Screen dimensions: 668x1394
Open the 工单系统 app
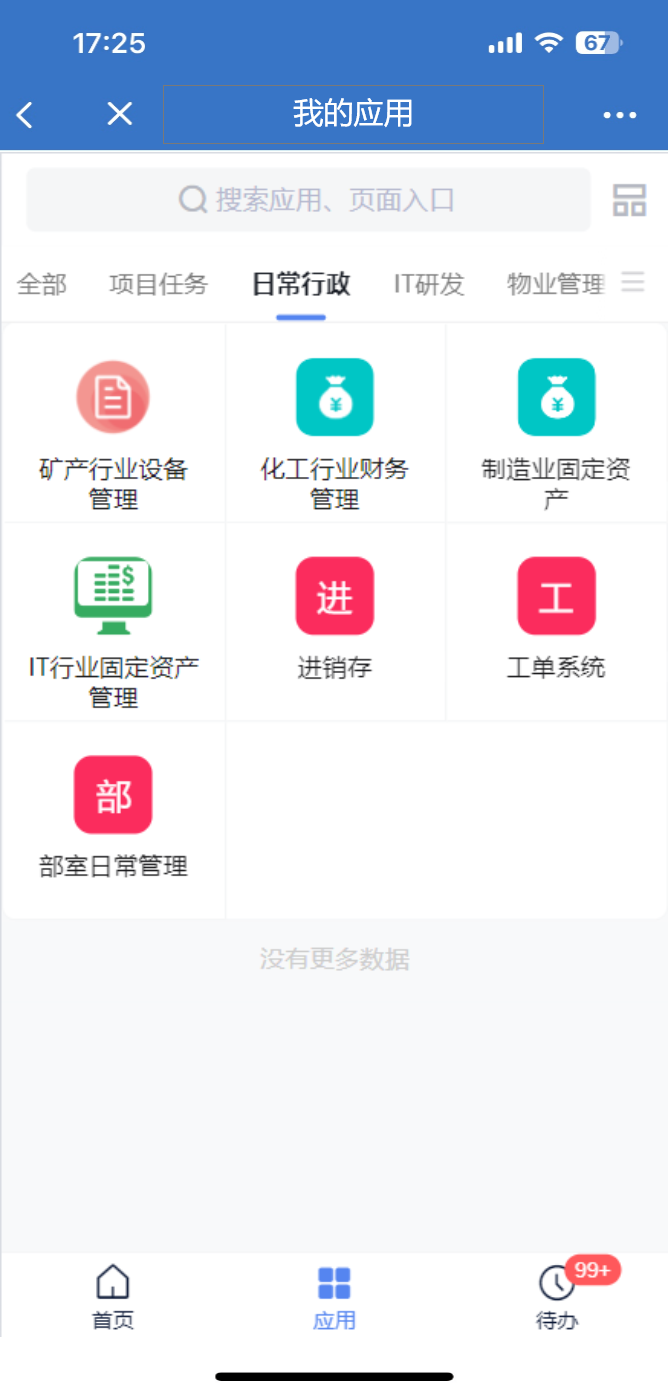556,616
